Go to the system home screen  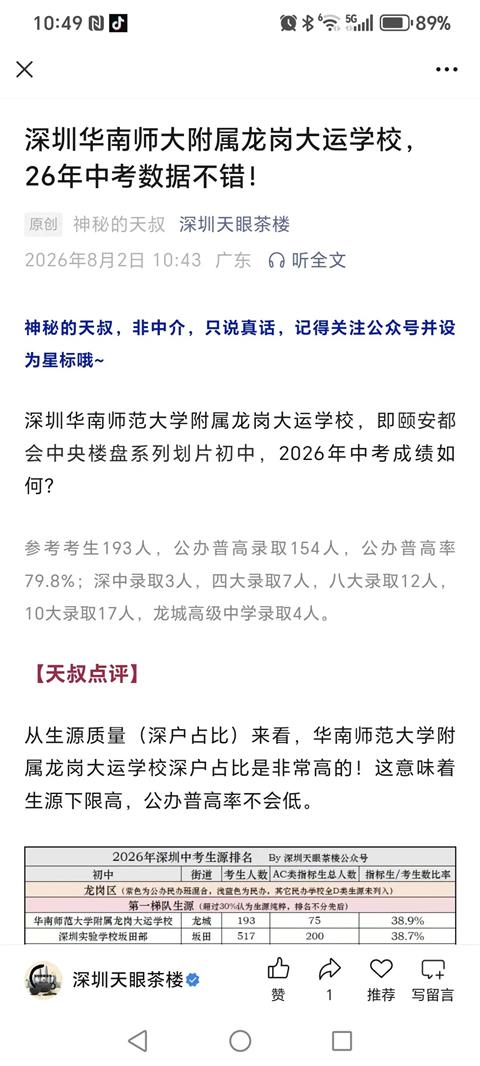coord(240,1040)
